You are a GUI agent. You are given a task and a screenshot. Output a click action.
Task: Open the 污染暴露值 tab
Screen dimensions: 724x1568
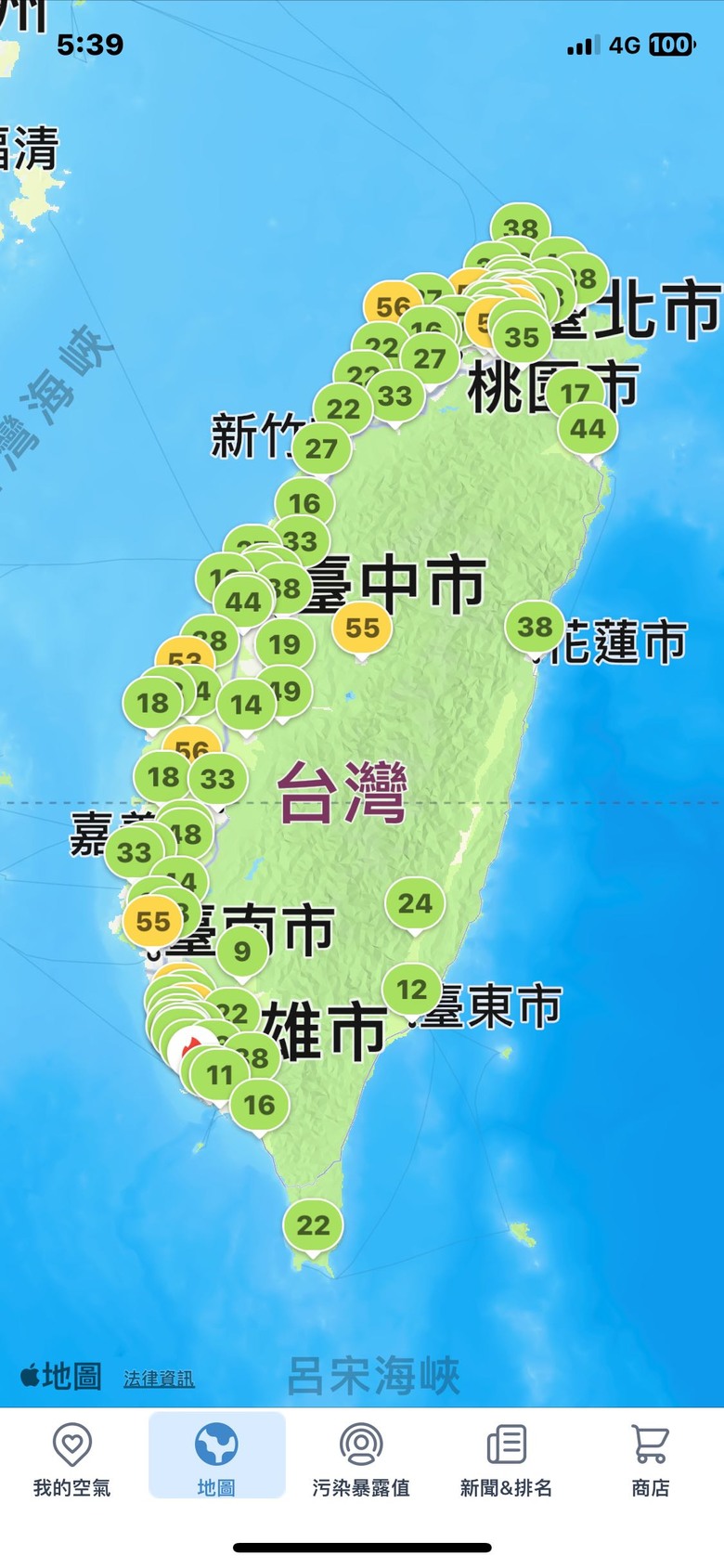tap(361, 1460)
